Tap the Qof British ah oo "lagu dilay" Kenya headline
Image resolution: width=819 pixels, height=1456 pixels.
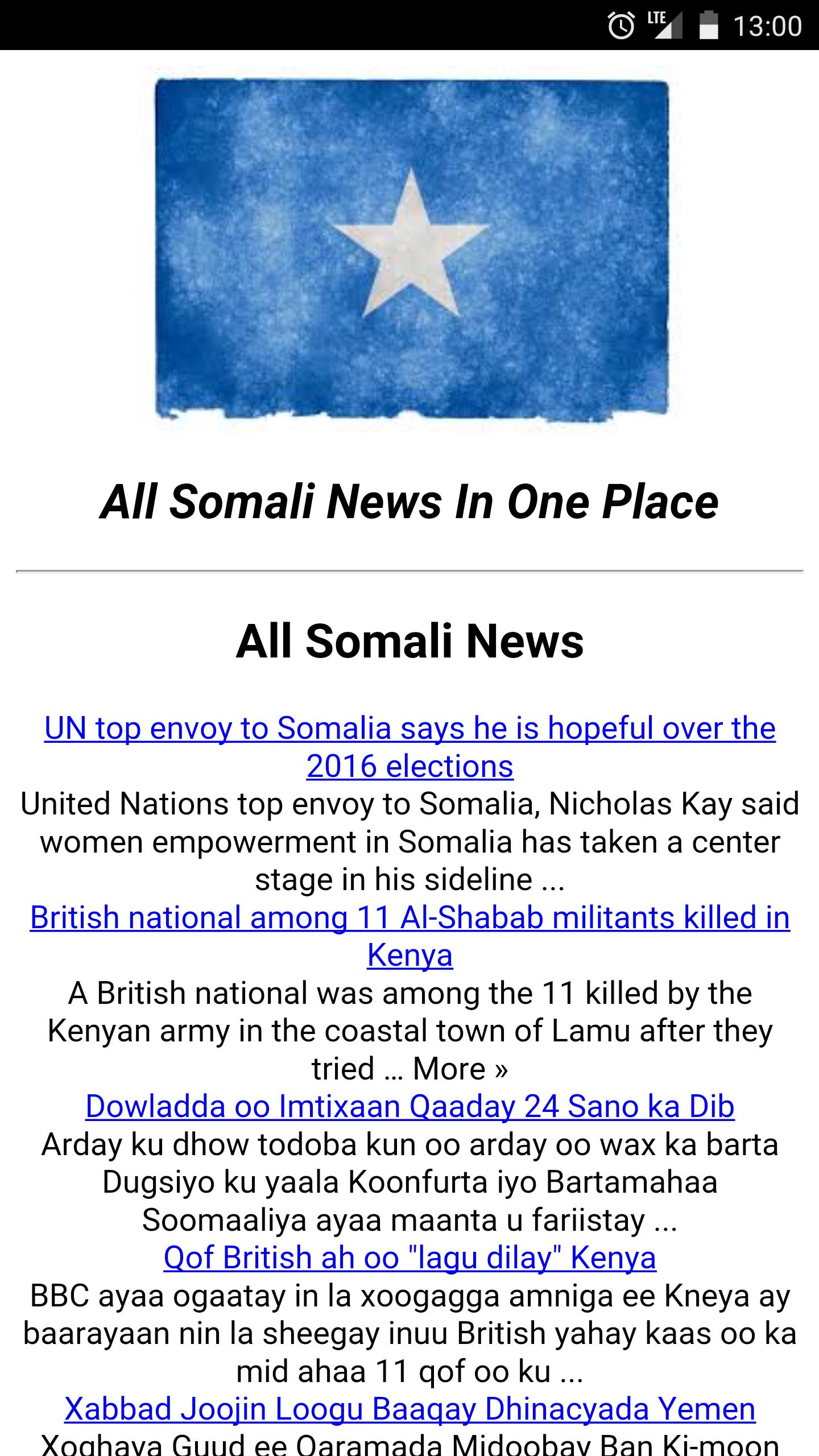(x=409, y=1258)
